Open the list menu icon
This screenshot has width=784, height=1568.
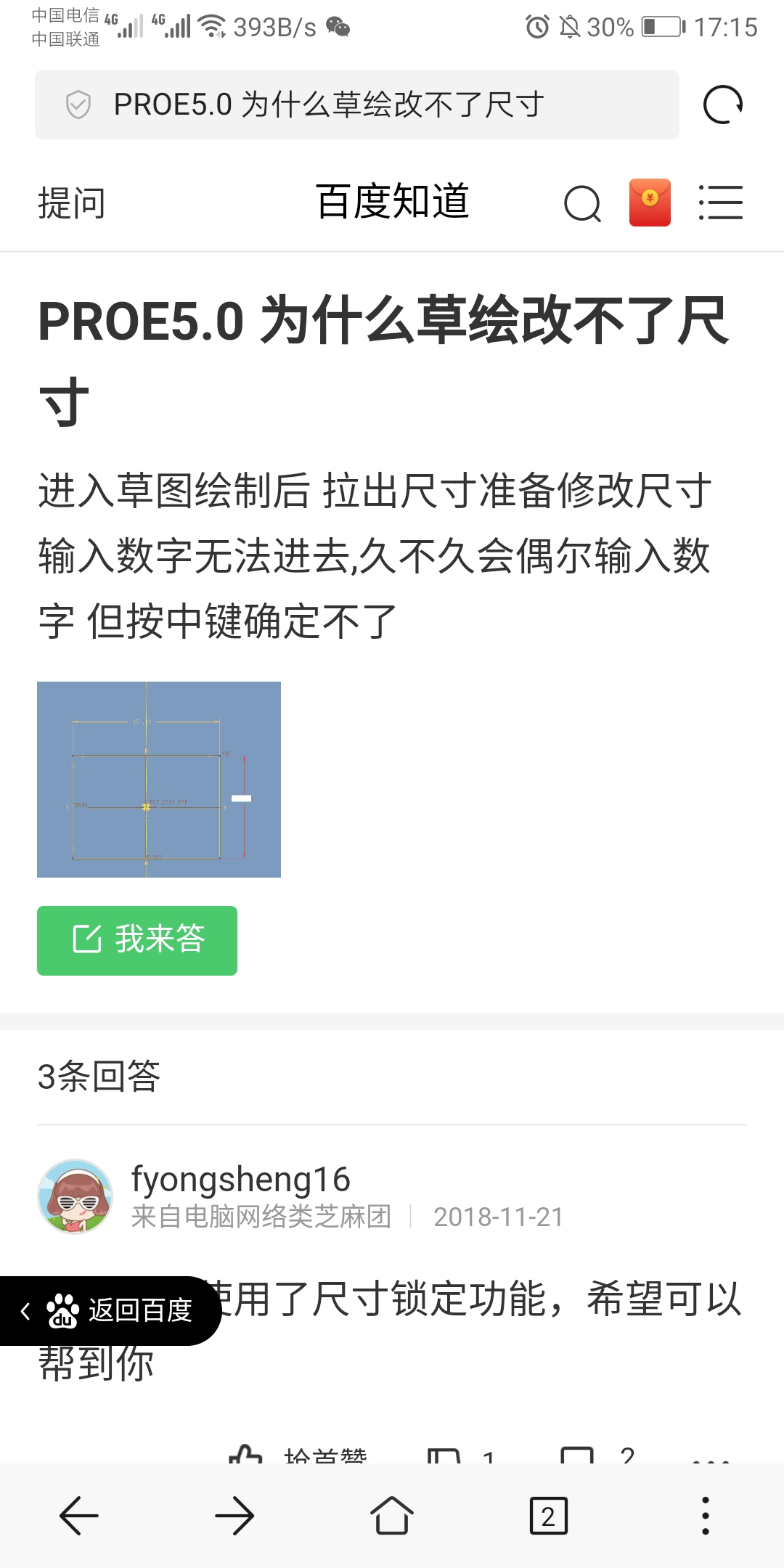[x=720, y=203]
